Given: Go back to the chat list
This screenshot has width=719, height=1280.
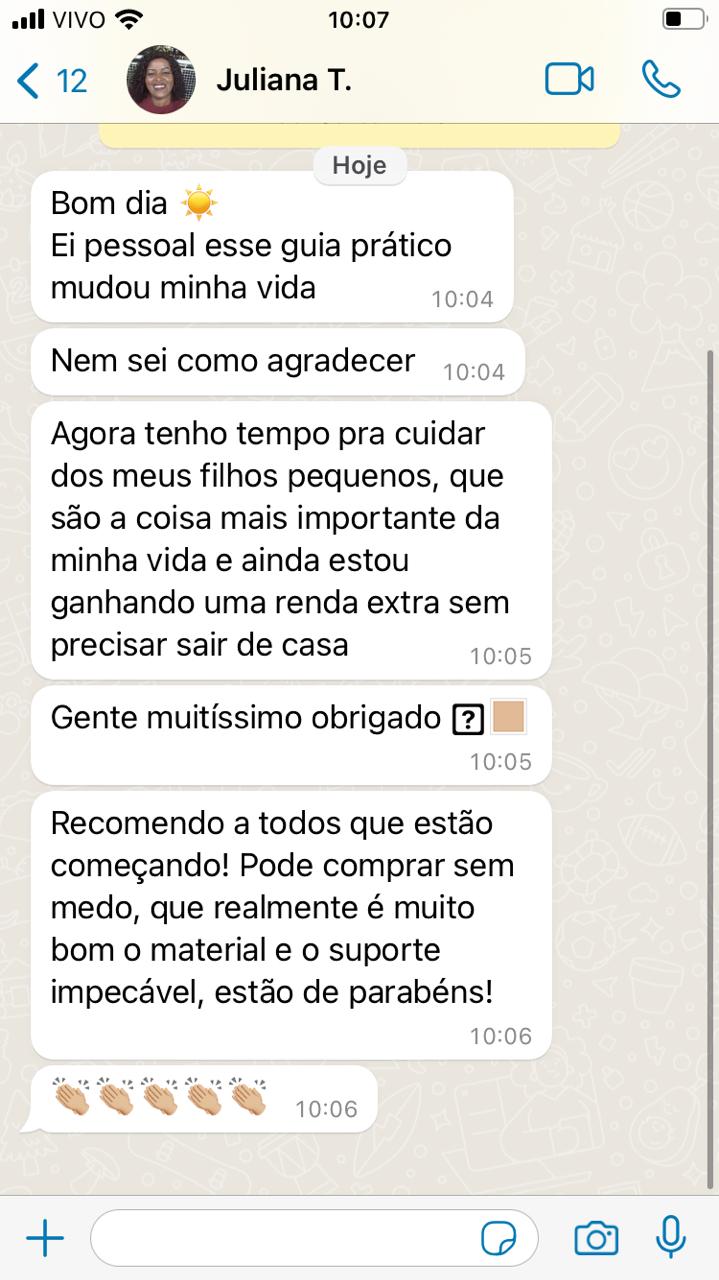Looking at the screenshot, I should pyautogui.click(x=50, y=80).
